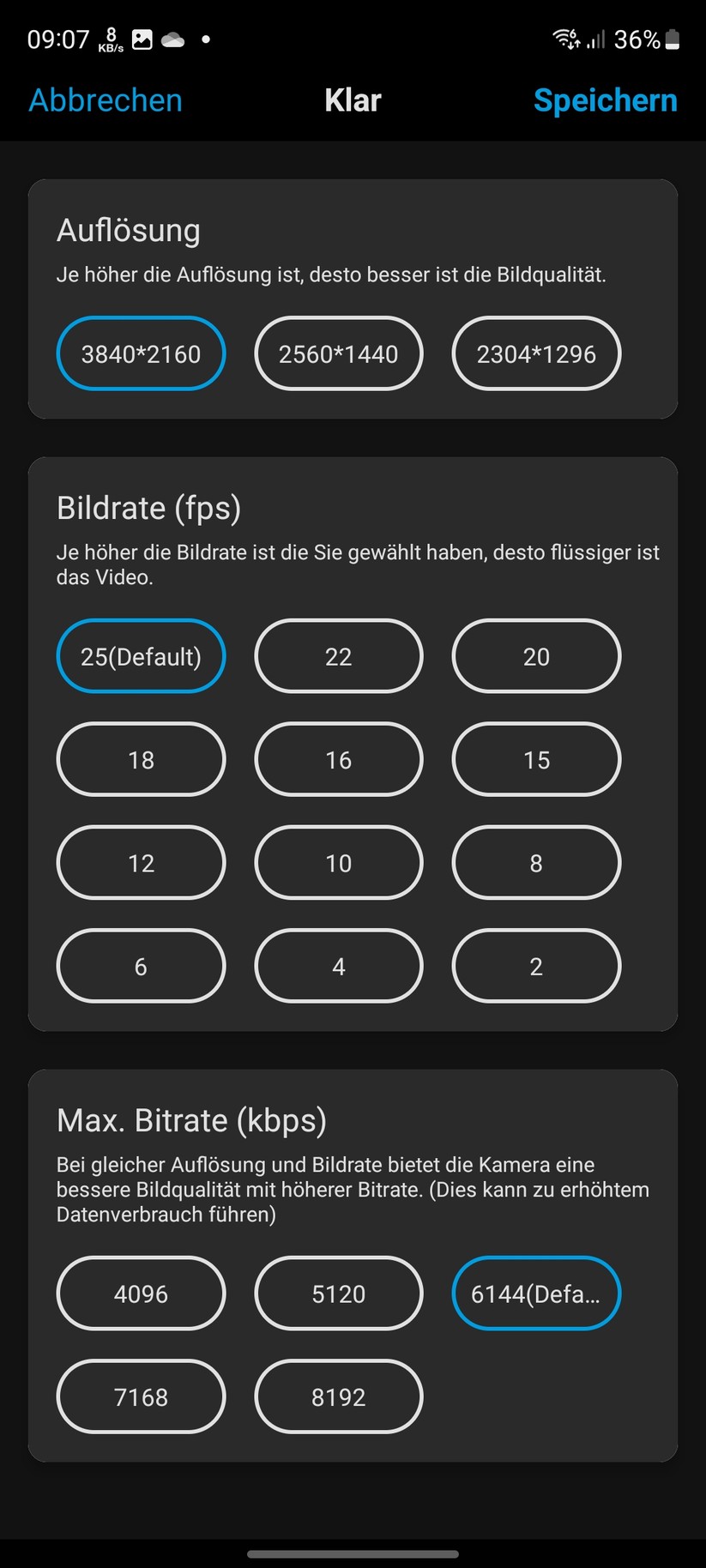Set Bildrate to 10 fps
706x1568 pixels.
point(338,863)
